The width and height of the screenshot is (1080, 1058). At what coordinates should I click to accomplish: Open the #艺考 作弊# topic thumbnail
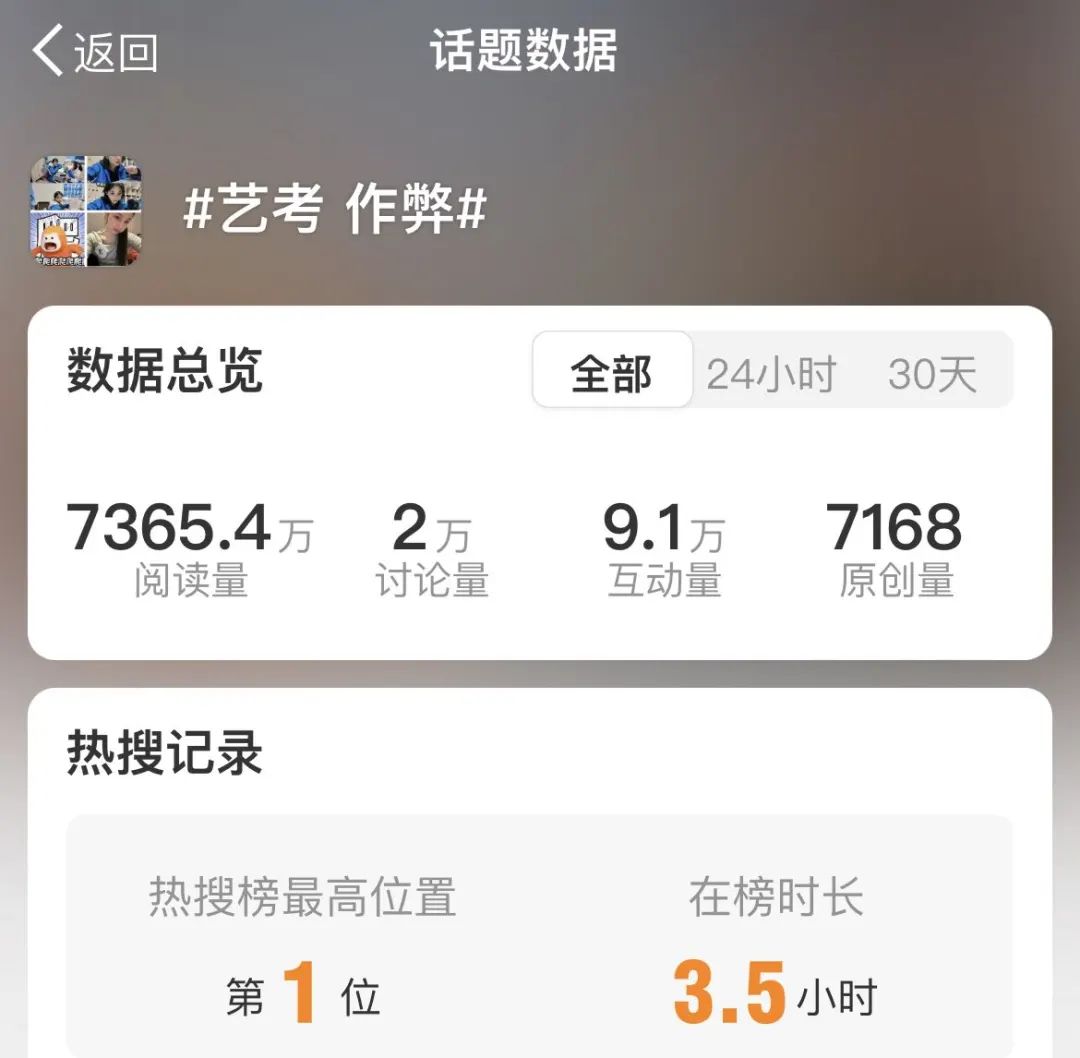pyautogui.click(x=86, y=211)
